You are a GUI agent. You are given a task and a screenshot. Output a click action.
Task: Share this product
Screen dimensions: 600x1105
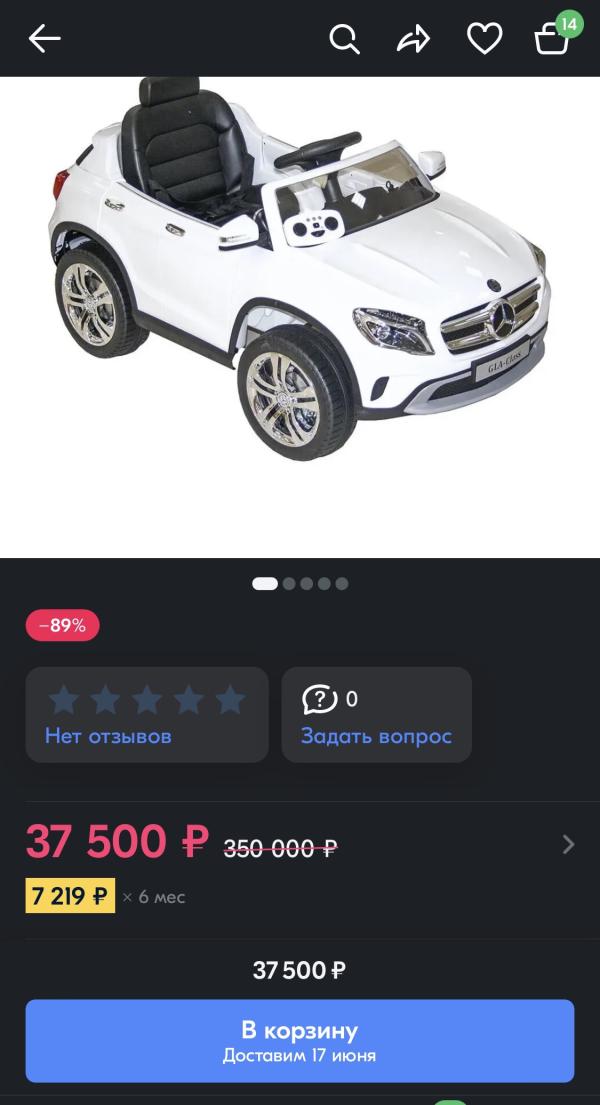(x=413, y=39)
